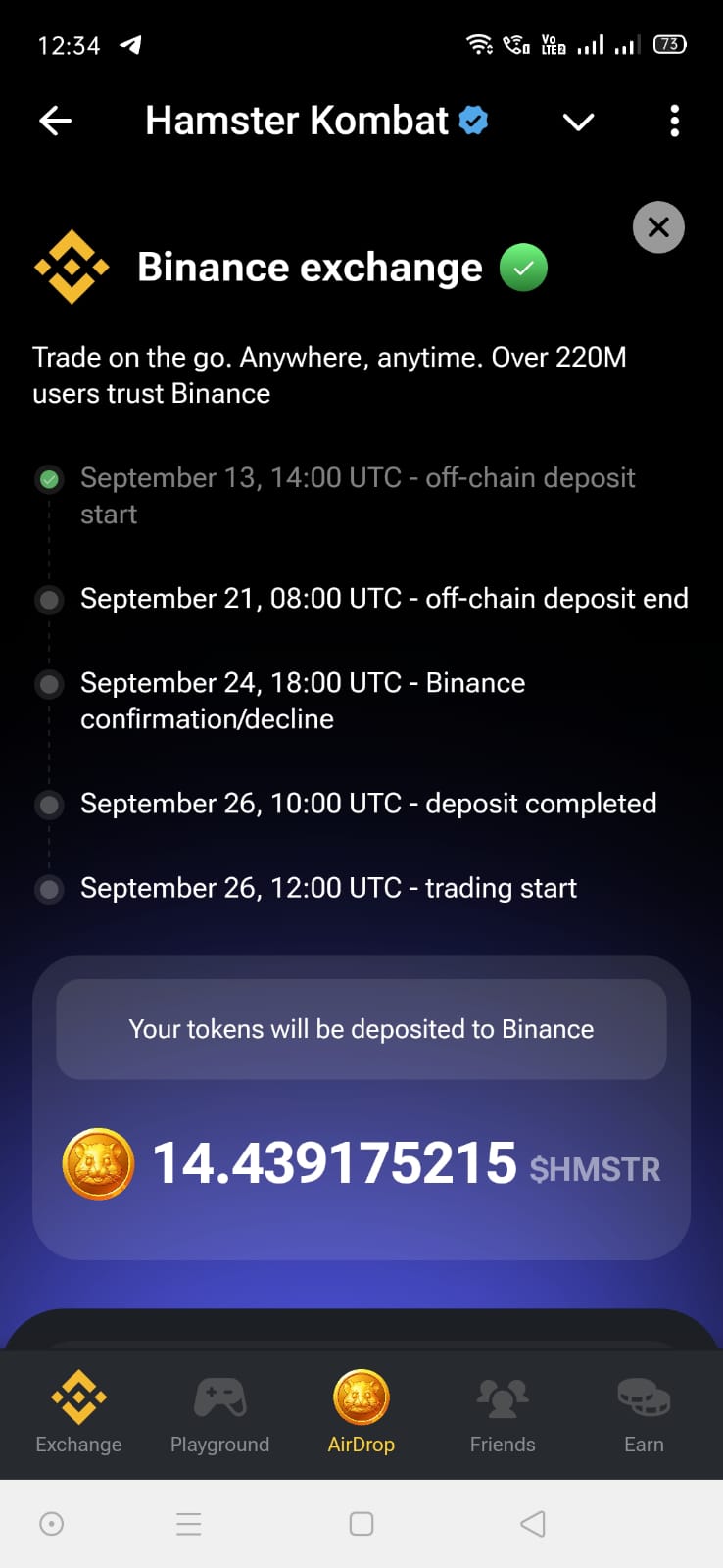Expand the chevron dropdown in the header

(578, 122)
